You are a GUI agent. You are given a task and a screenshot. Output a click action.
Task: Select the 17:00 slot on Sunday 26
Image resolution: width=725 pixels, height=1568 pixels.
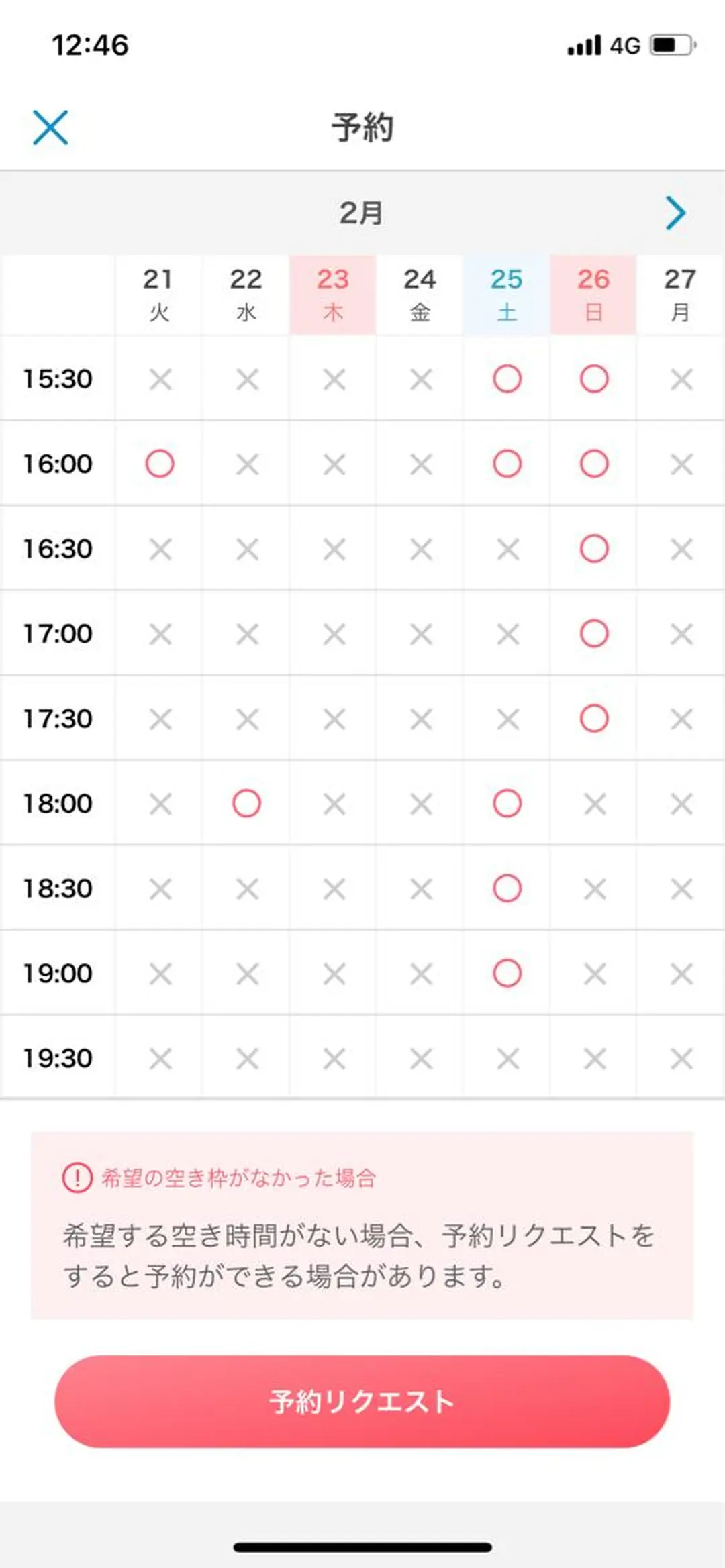[594, 633]
